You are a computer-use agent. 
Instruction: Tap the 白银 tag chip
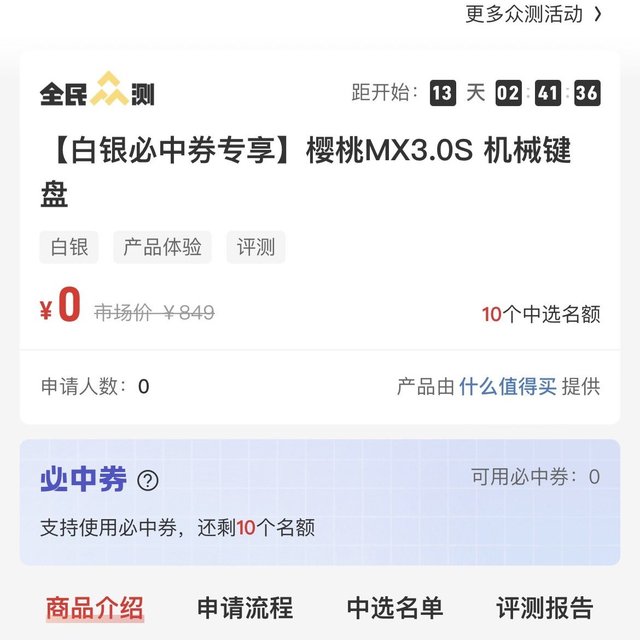click(69, 247)
